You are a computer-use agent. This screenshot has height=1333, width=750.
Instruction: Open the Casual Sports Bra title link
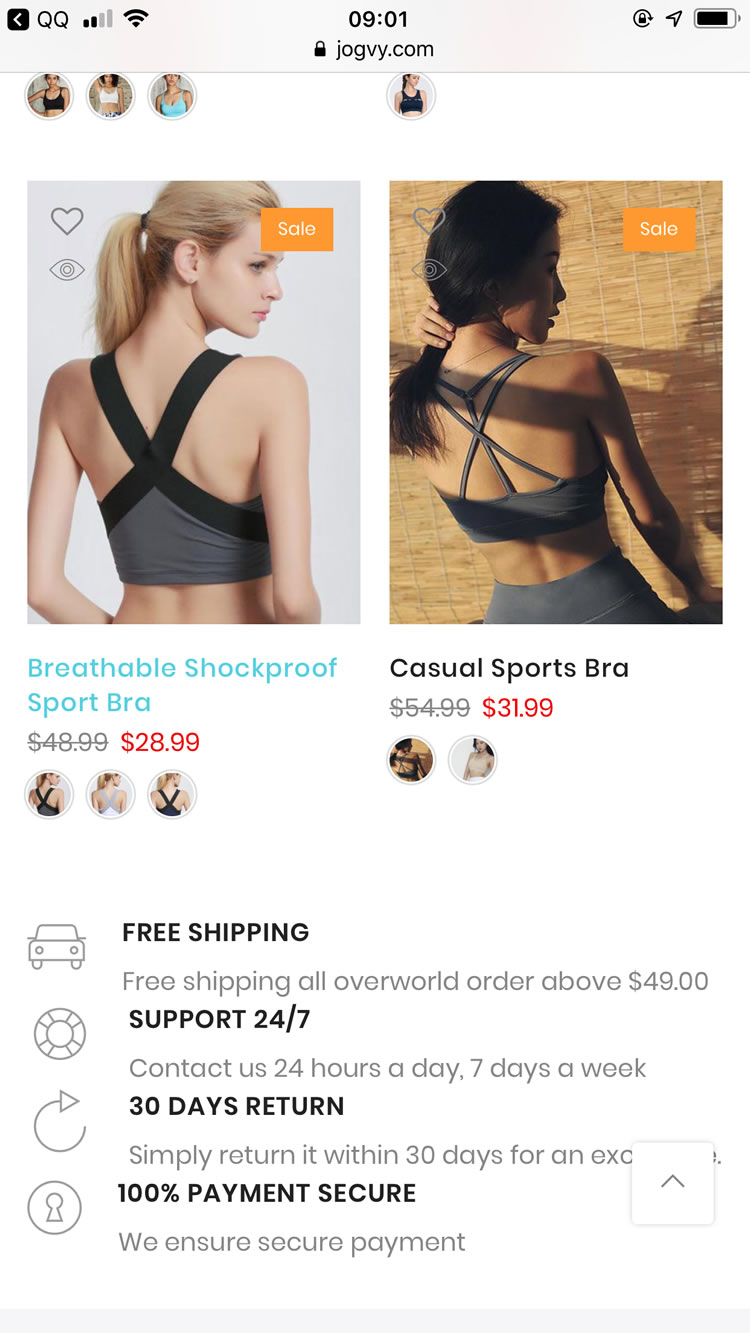click(x=509, y=668)
